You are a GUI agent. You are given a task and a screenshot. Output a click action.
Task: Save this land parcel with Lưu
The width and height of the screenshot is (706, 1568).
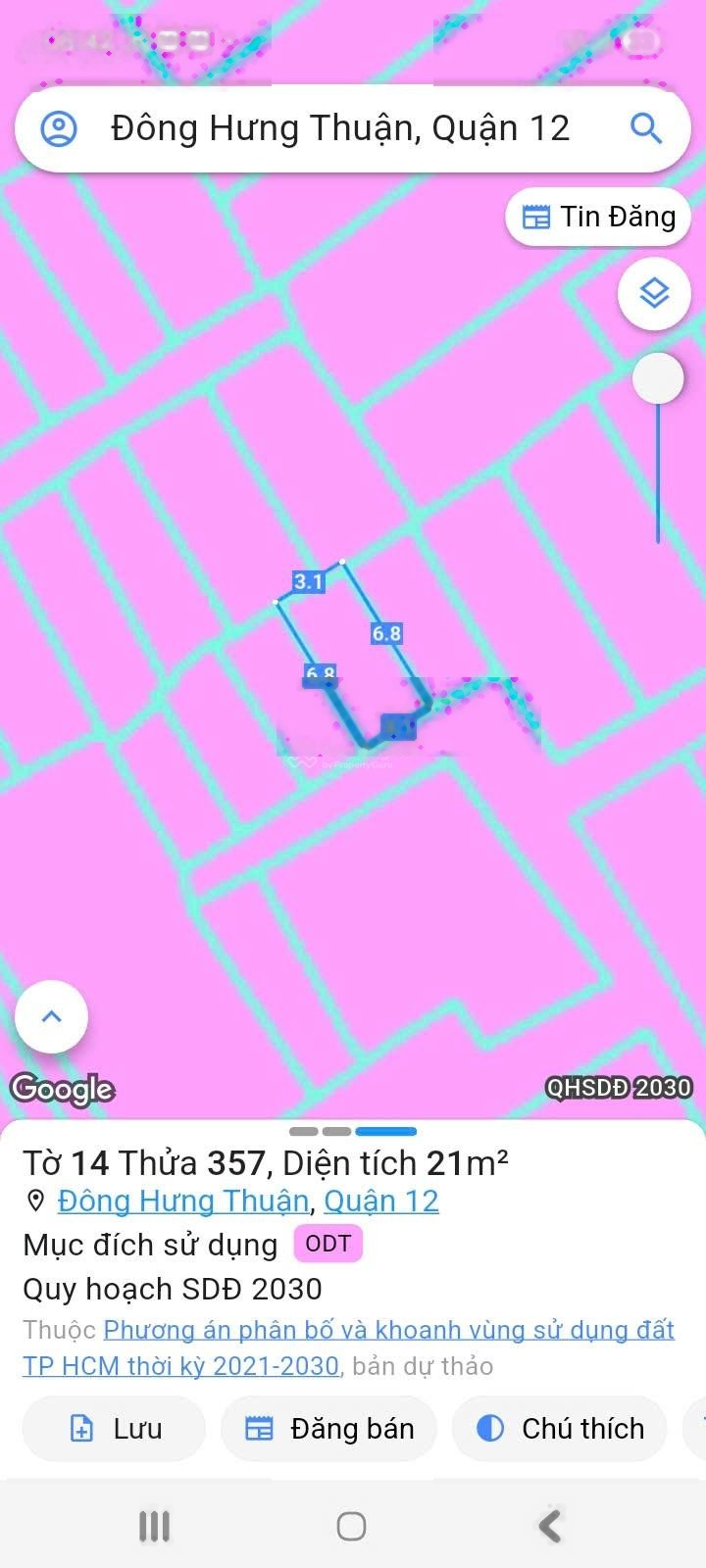click(x=115, y=1429)
